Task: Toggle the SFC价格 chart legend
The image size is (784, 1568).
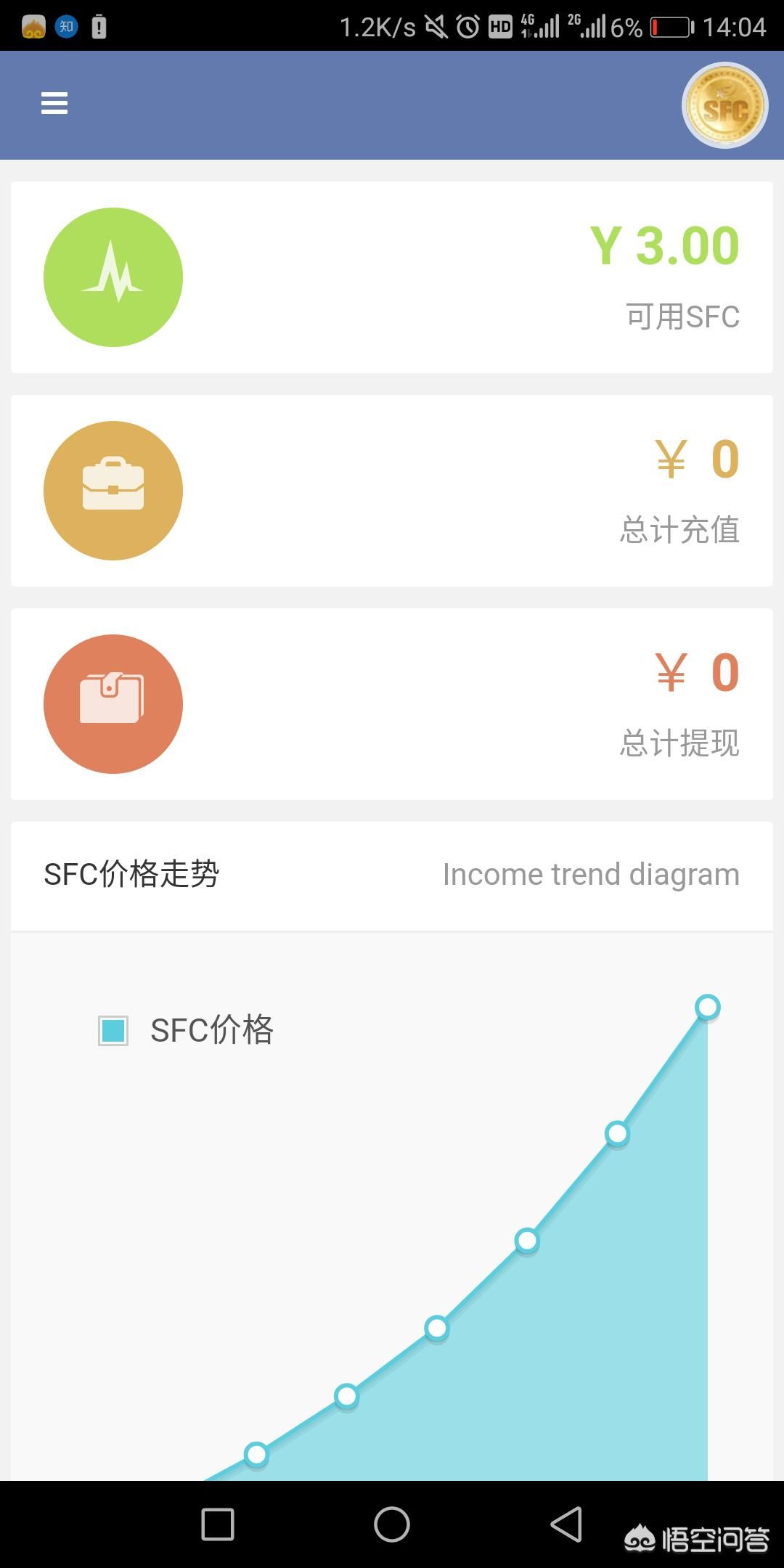Action: point(186,1030)
